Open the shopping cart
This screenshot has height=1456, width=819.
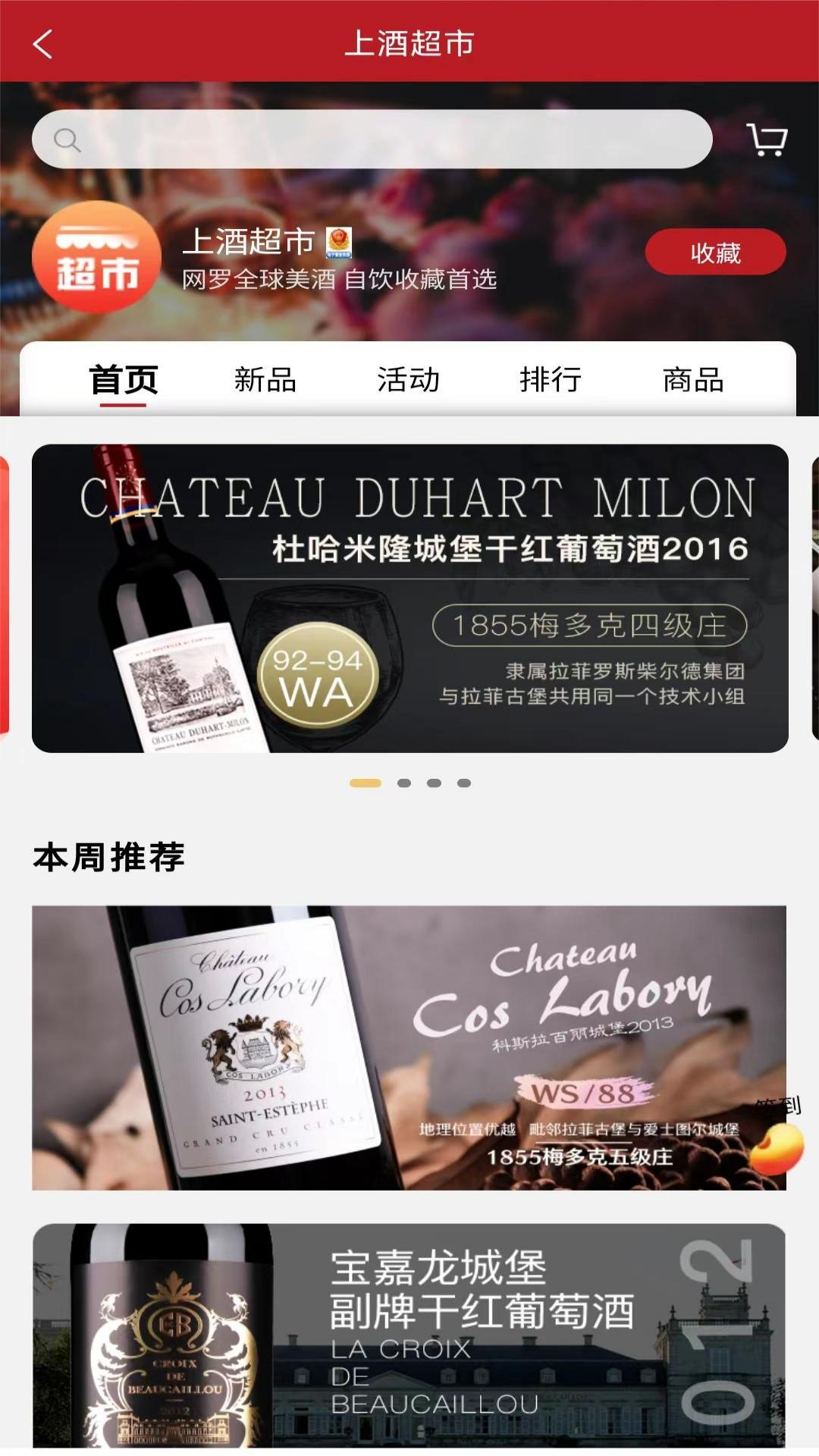[767, 140]
